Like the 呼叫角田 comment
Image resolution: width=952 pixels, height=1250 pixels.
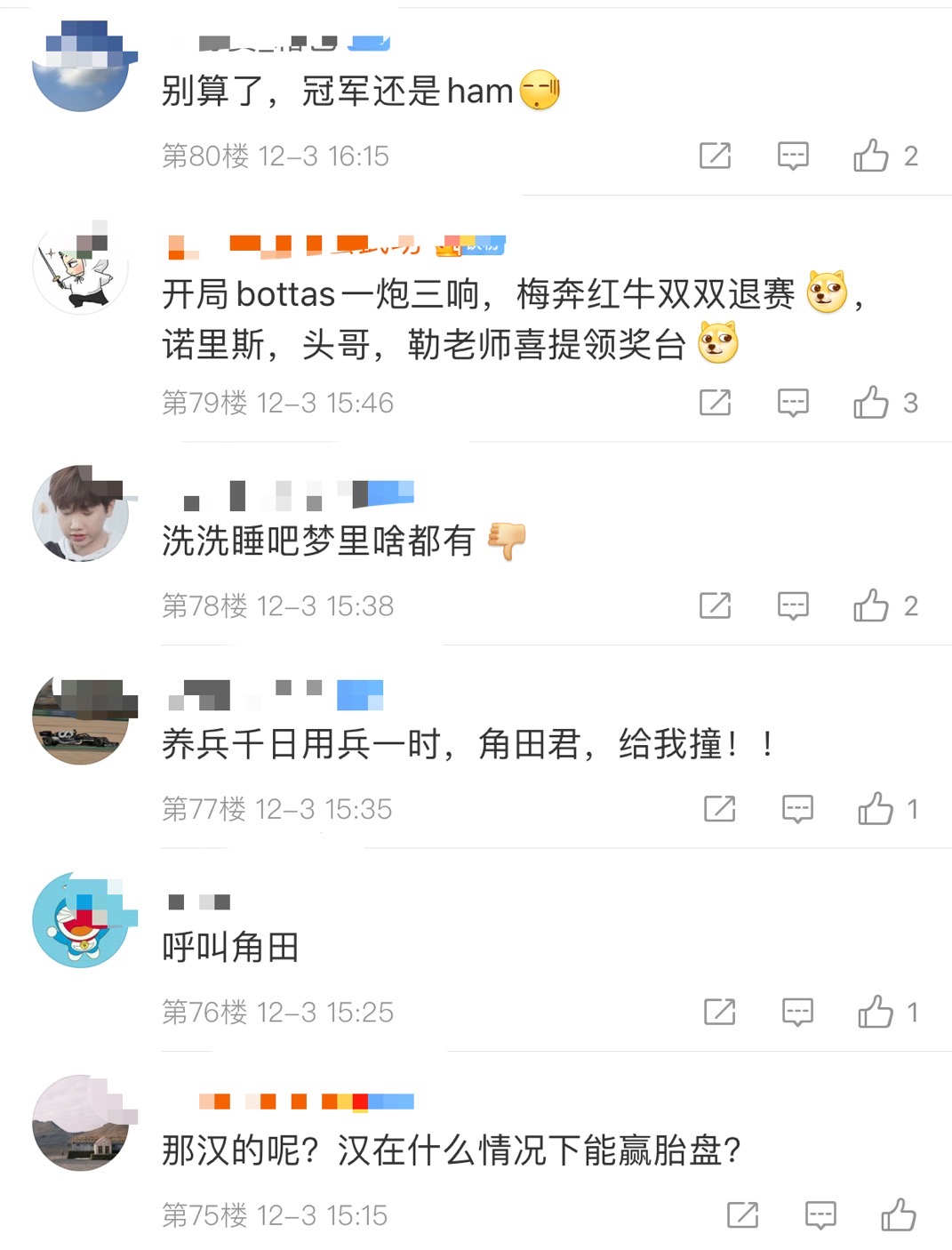pyautogui.click(x=876, y=1012)
